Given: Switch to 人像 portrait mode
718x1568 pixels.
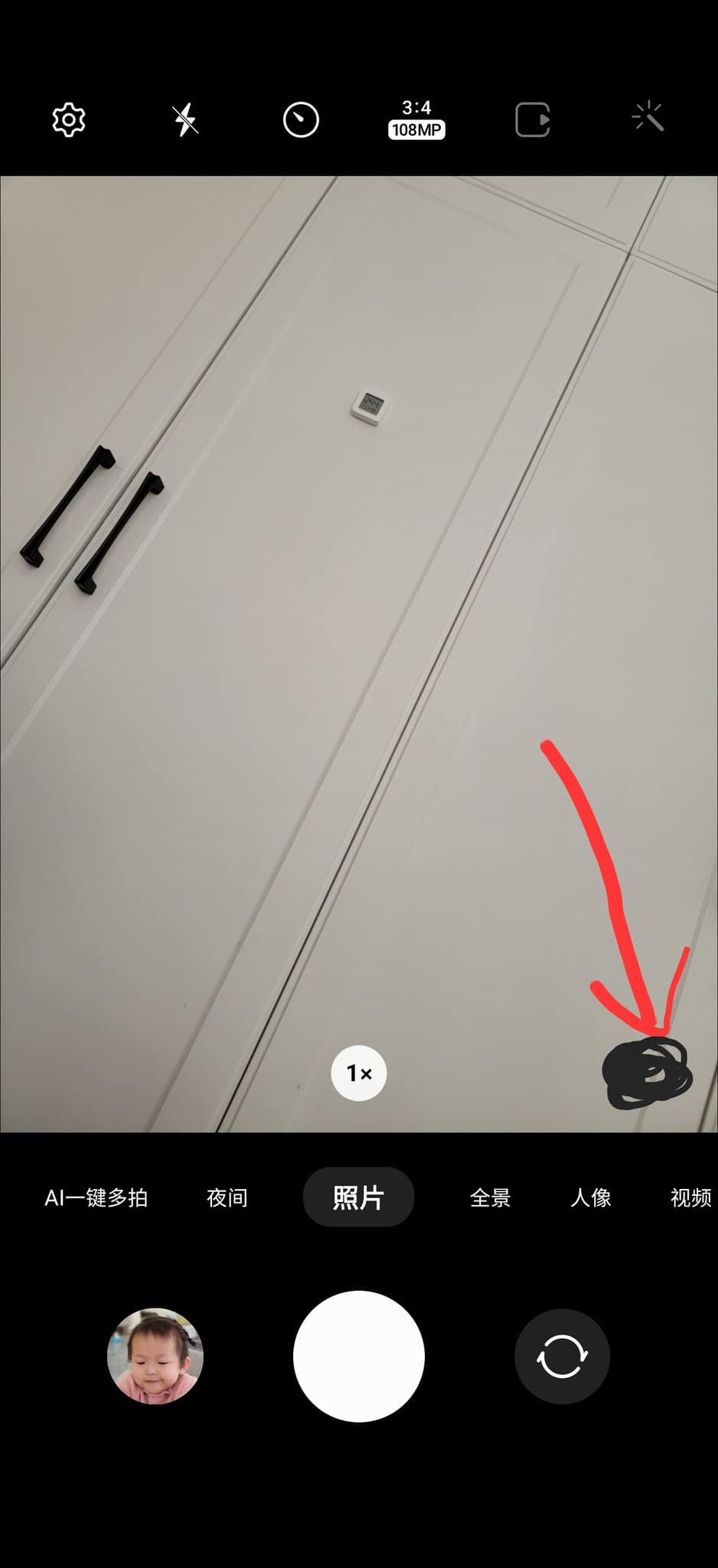Looking at the screenshot, I should [x=591, y=1197].
